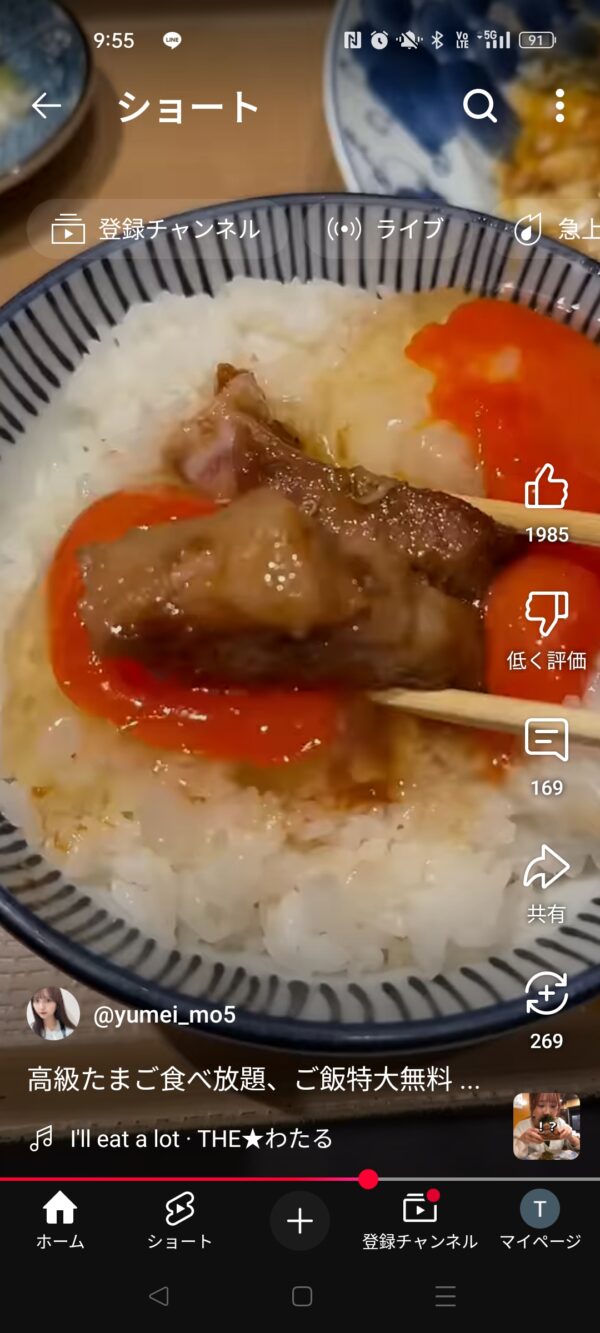Seek with the red progress bar handle
Screen dimensions: 600x1333
click(368, 1179)
